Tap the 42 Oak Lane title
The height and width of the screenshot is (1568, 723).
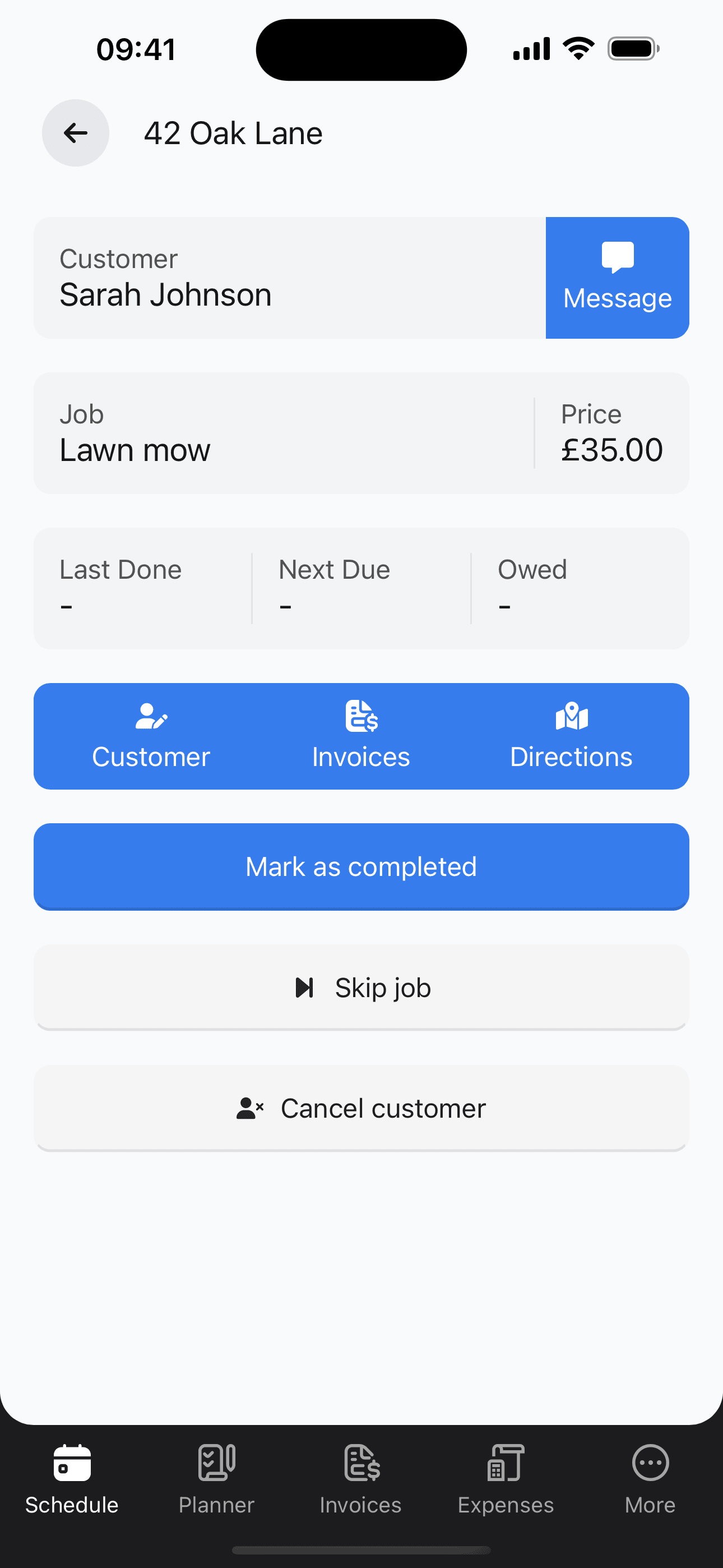(x=234, y=133)
